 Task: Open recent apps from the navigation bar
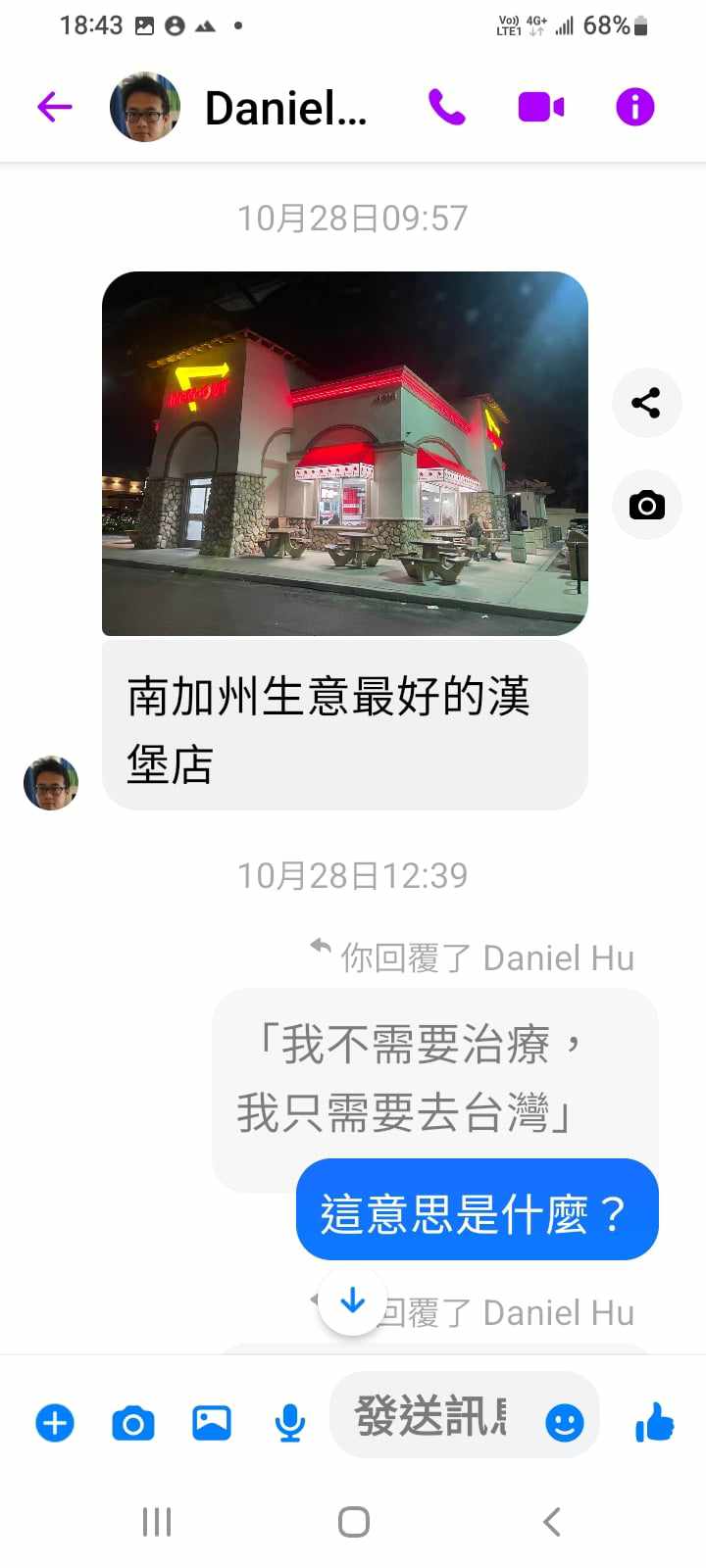coord(157,1522)
